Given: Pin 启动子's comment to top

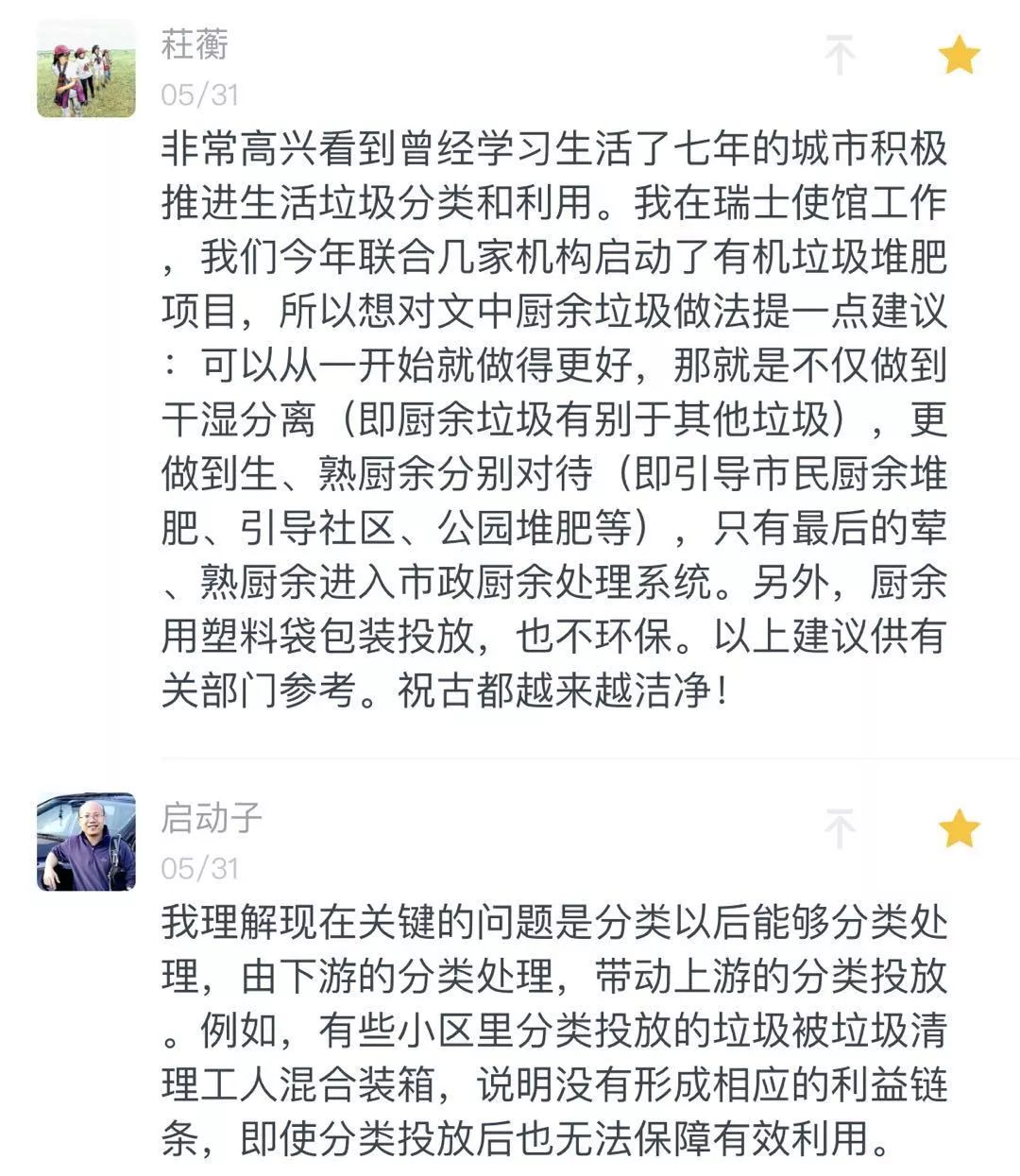Looking at the screenshot, I should (840, 829).
